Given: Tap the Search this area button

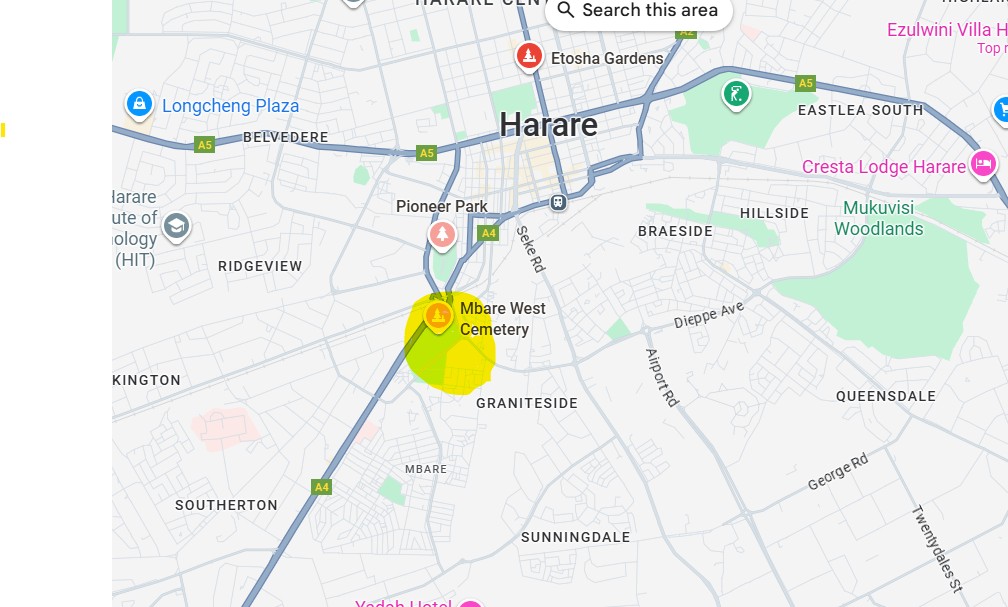Looking at the screenshot, I should tap(638, 11).
